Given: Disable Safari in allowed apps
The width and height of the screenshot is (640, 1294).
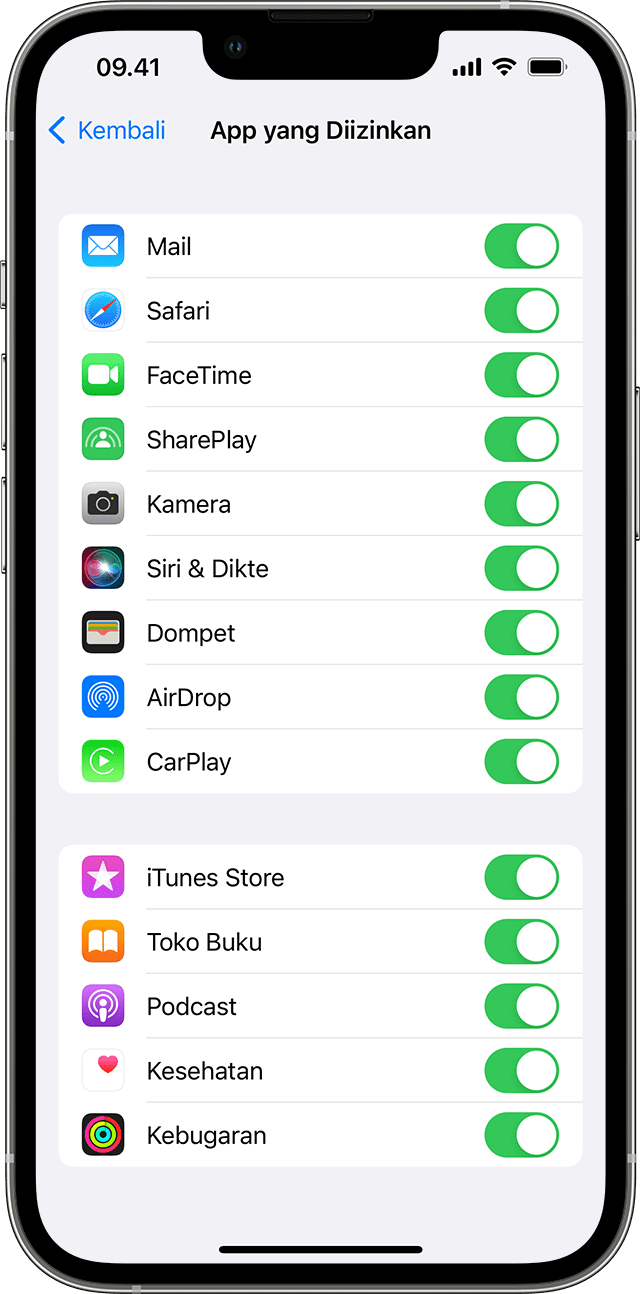Looking at the screenshot, I should click(521, 311).
